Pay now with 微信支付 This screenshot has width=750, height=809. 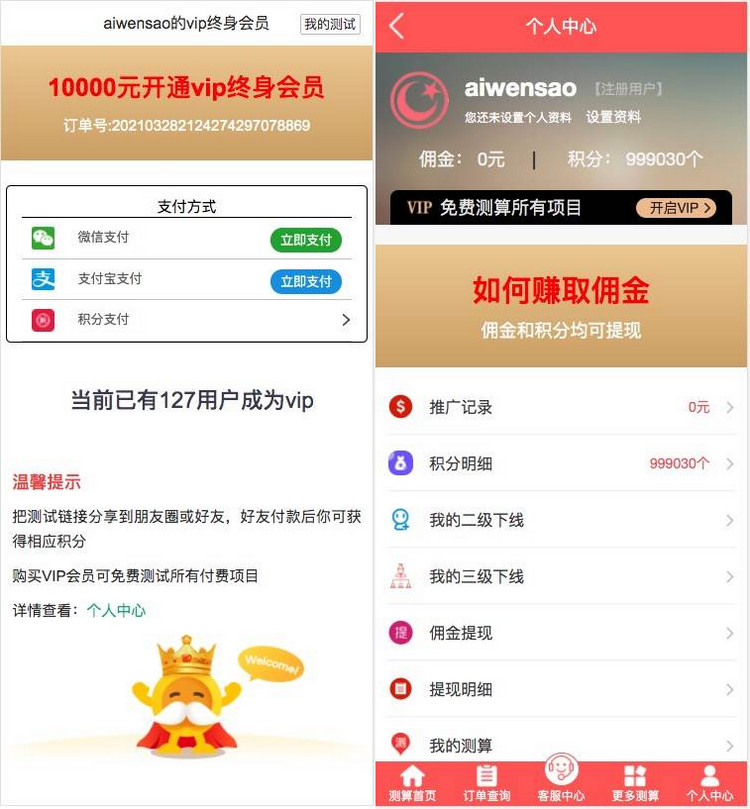[305, 240]
